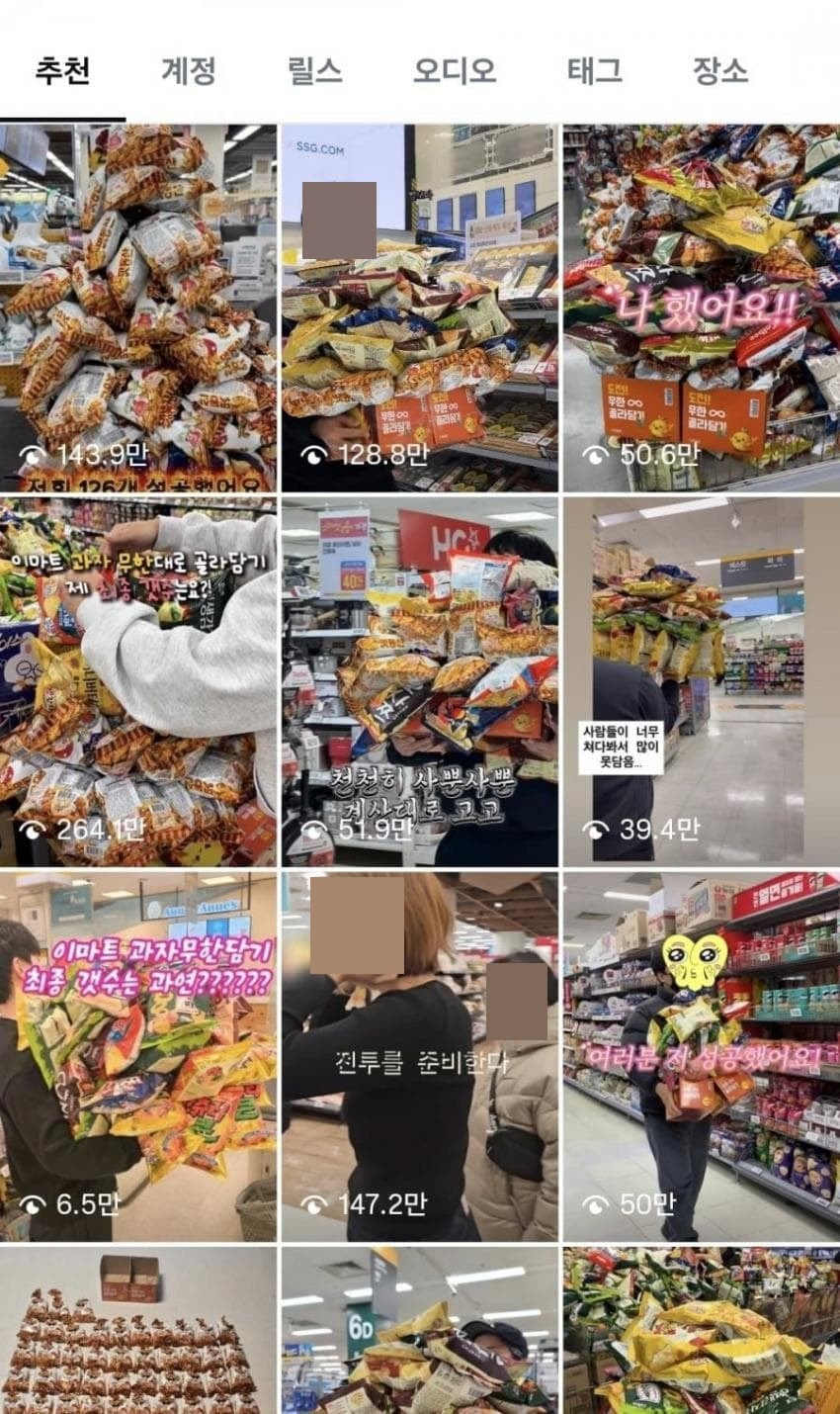Play the reel with 128.8만 views
Image resolution: width=840 pixels, height=1414 pixels.
[x=419, y=307]
